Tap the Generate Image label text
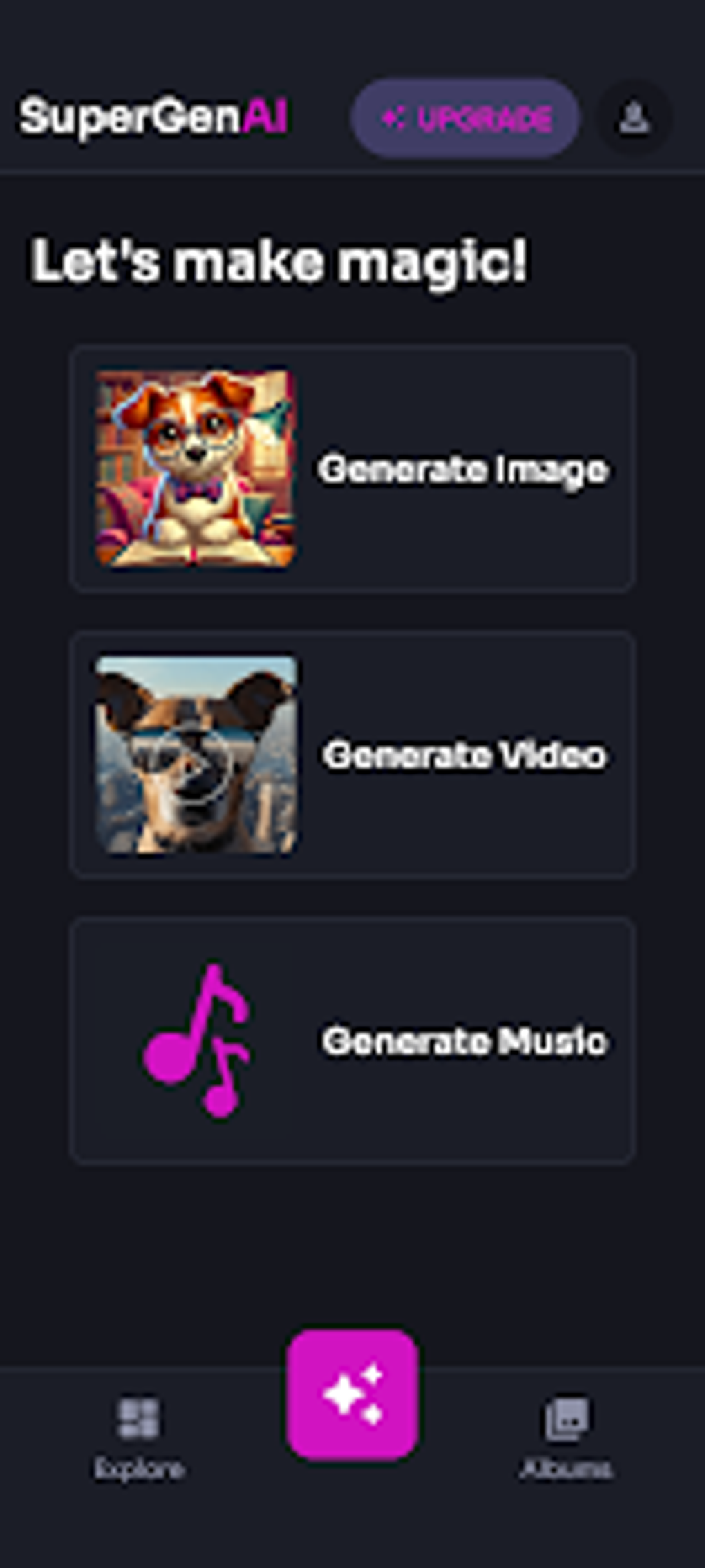Screen dimensions: 705x1568 464,470
